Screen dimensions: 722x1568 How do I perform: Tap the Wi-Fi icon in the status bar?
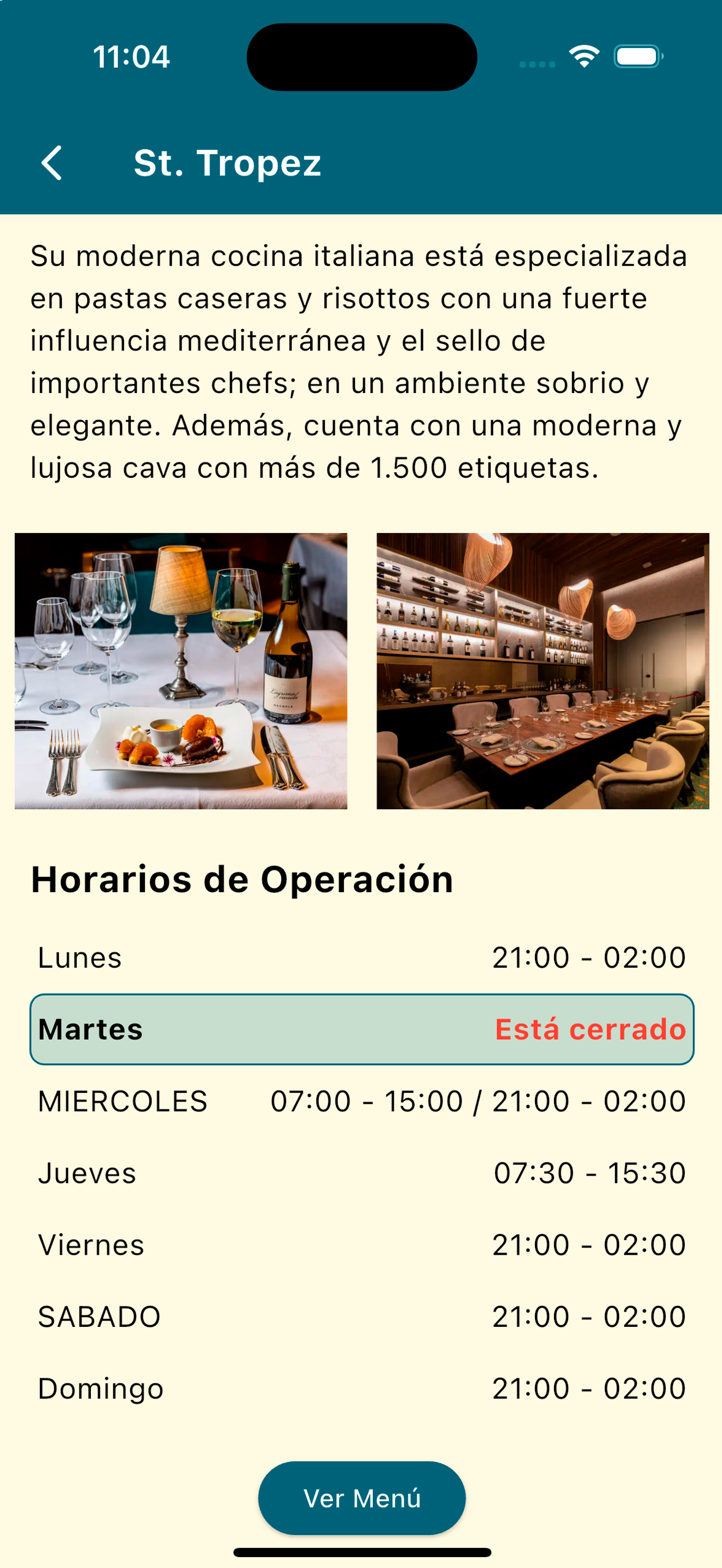[583, 56]
